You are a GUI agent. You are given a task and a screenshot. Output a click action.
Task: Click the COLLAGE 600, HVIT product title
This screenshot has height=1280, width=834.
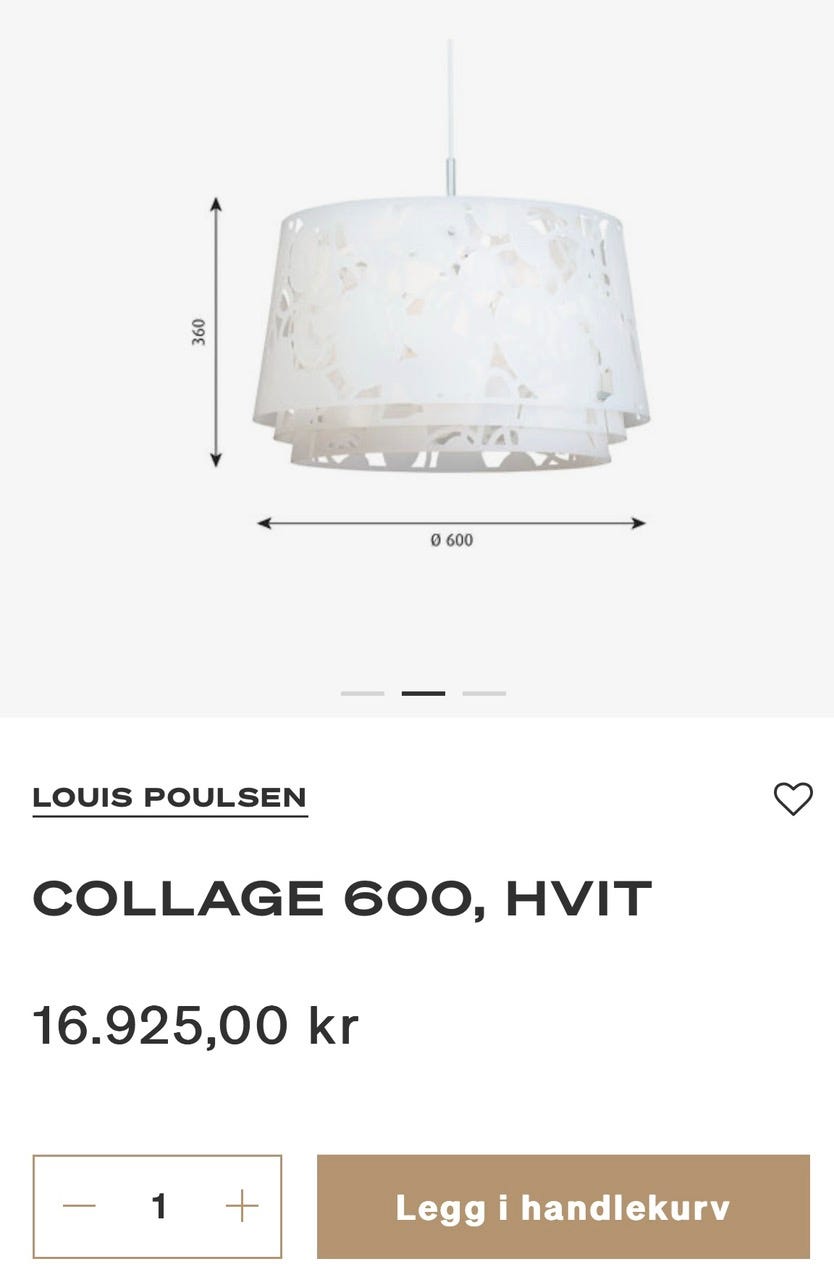(x=343, y=899)
